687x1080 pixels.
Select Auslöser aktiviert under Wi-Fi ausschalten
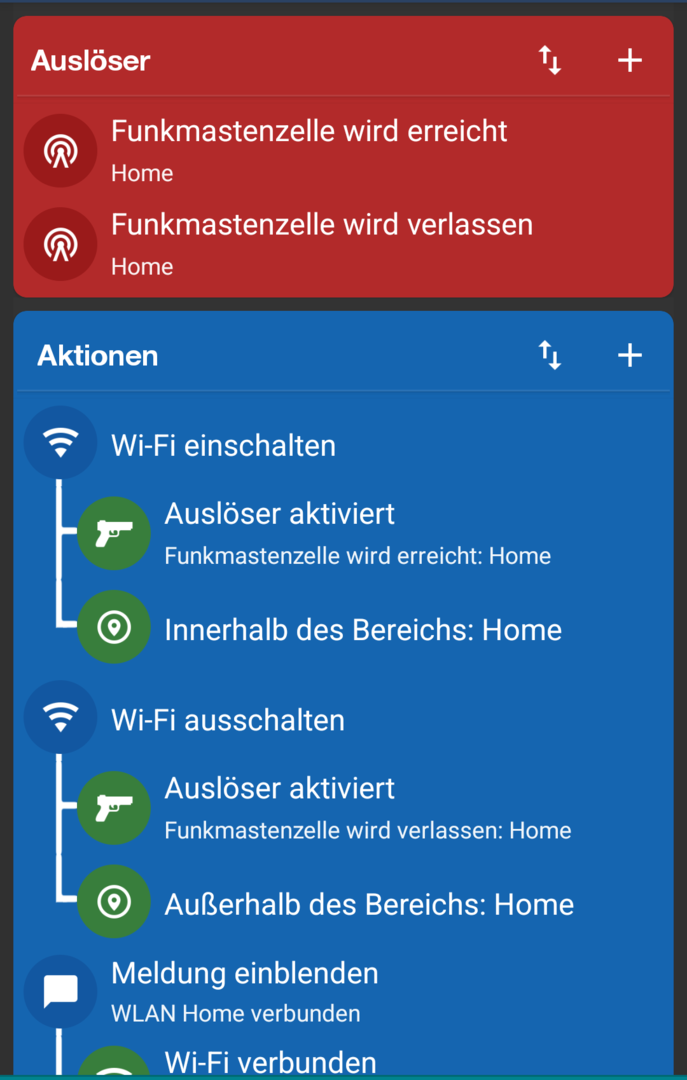click(280, 807)
